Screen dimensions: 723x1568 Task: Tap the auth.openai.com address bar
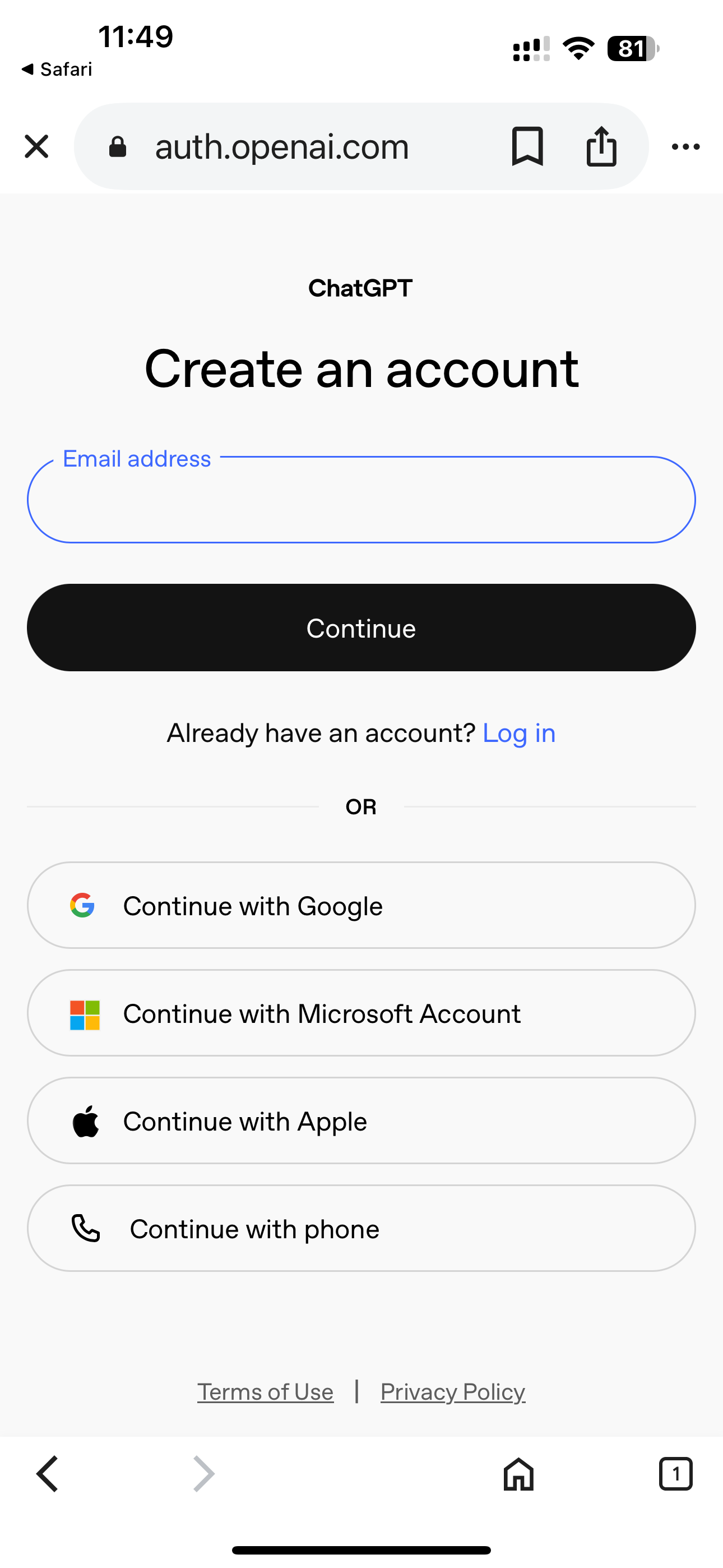tap(281, 147)
